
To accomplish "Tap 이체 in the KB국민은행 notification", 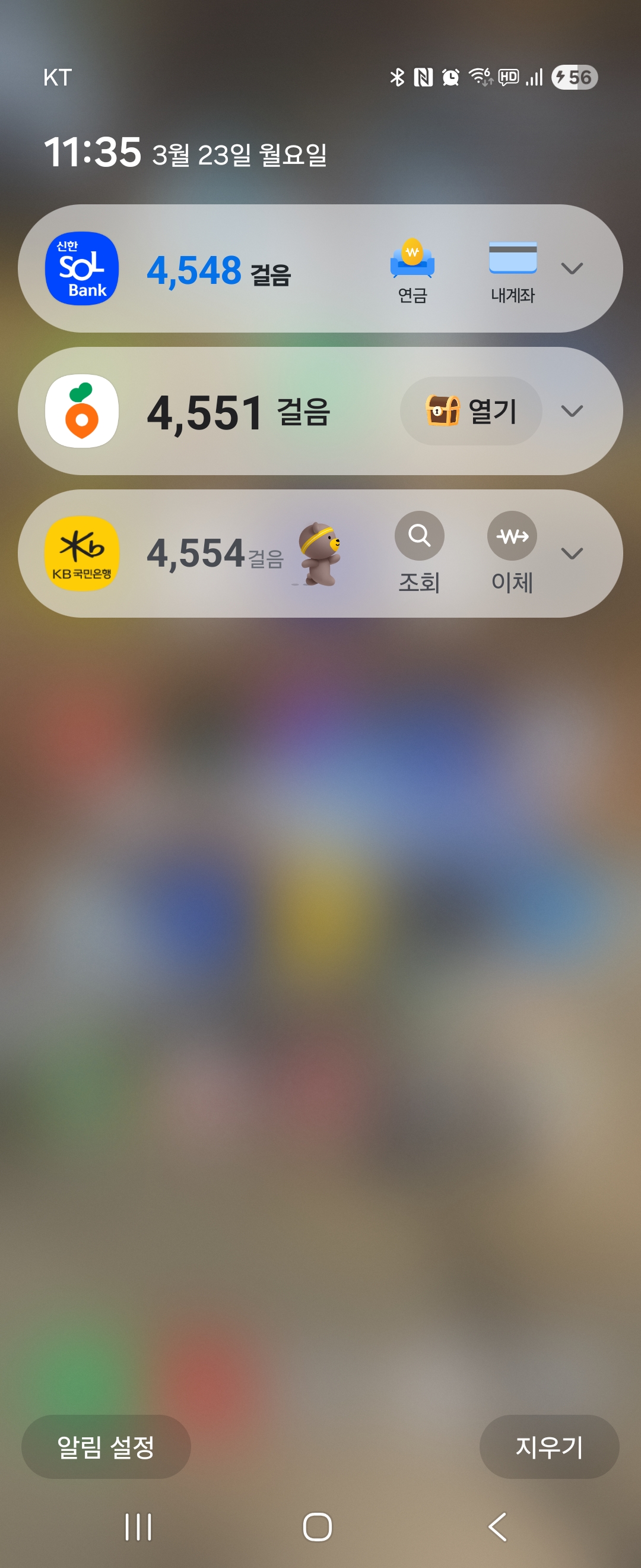I will 512,551.
